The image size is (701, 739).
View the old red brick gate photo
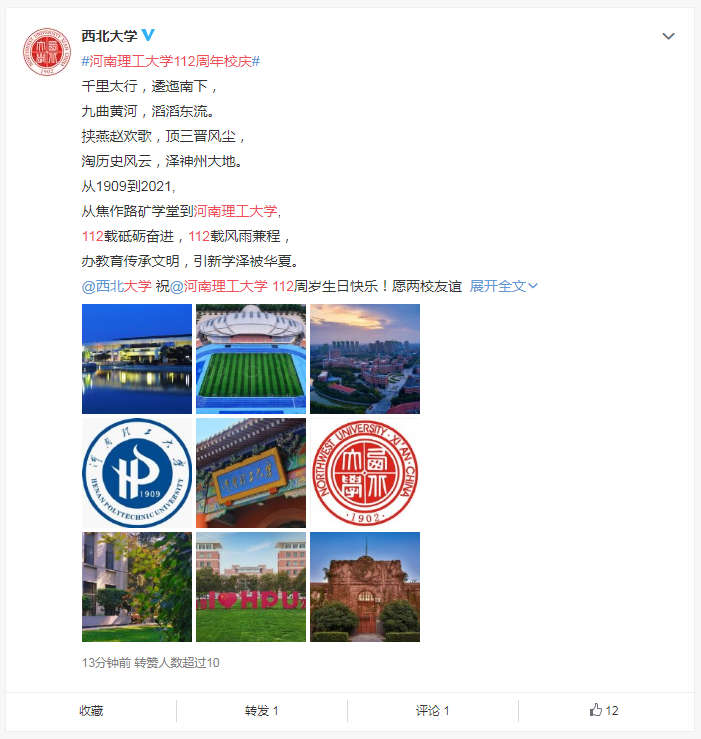click(365, 587)
